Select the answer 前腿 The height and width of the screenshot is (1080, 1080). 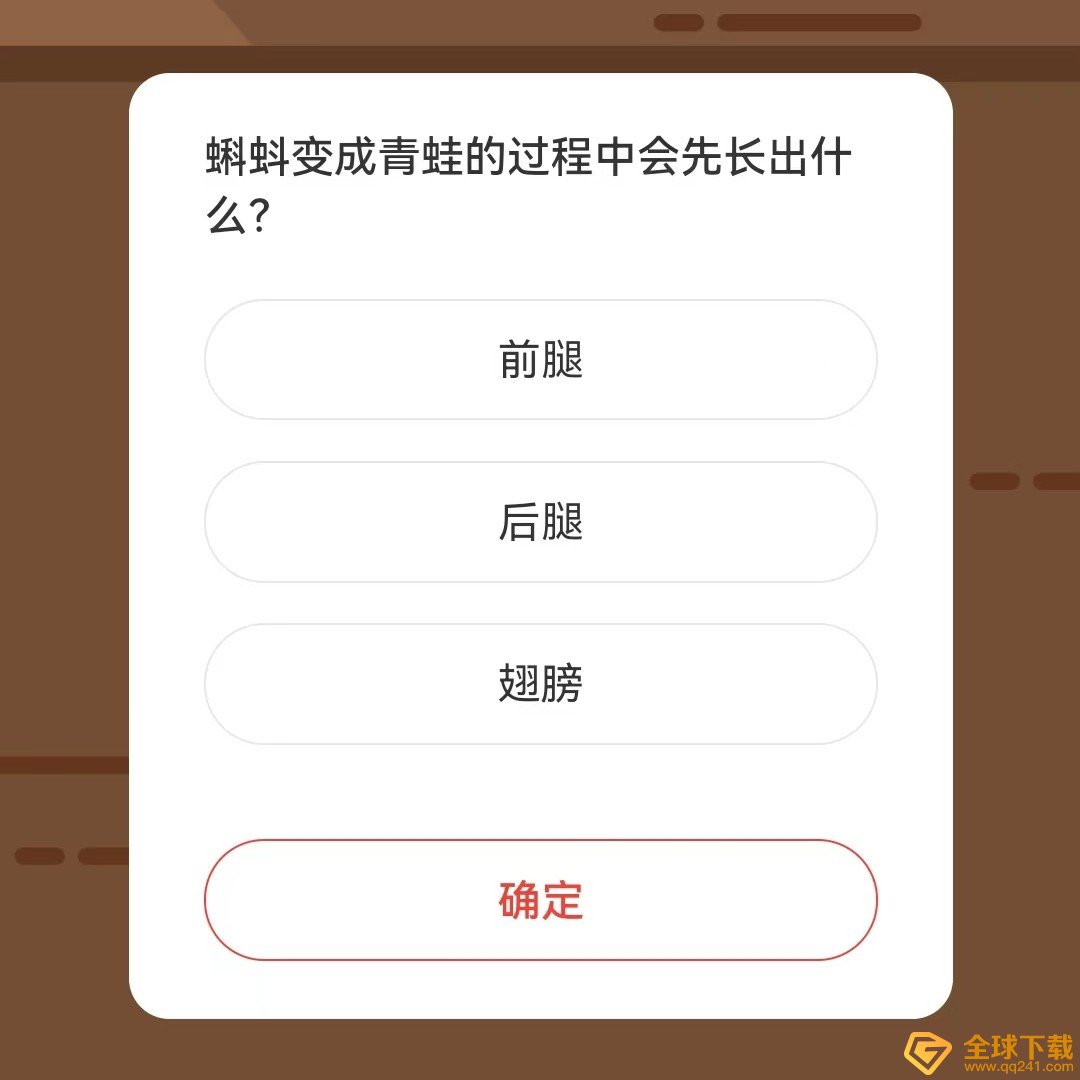[540, 360]
